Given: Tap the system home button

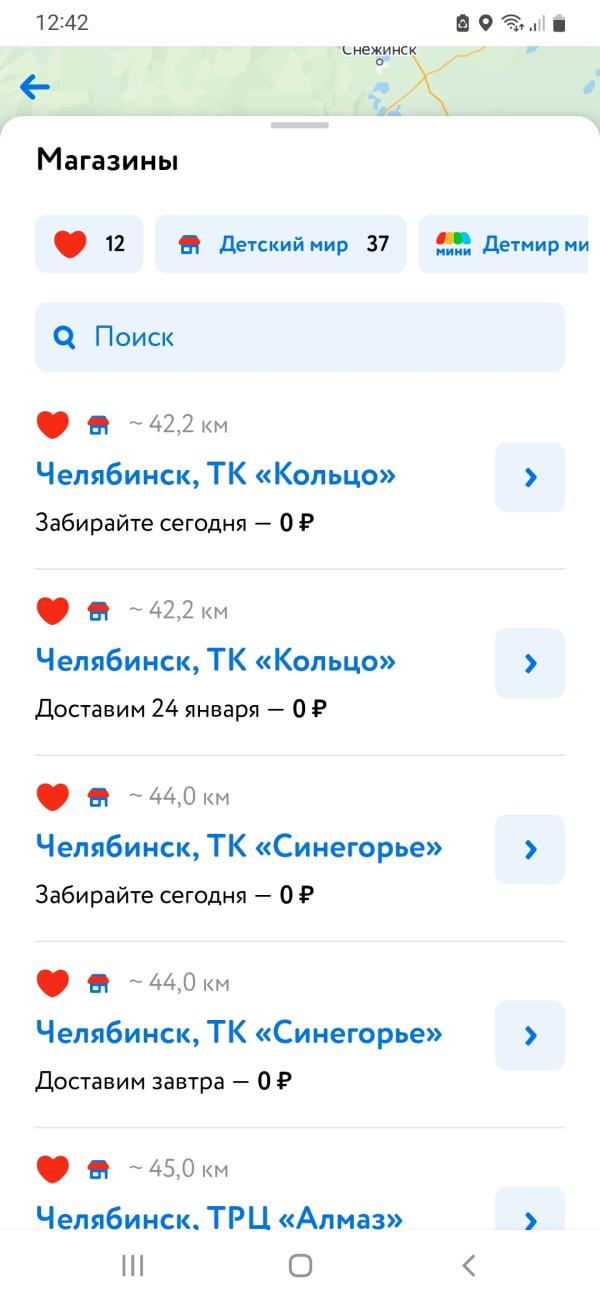Looking at the screenshot, I should pos(300,1266).
